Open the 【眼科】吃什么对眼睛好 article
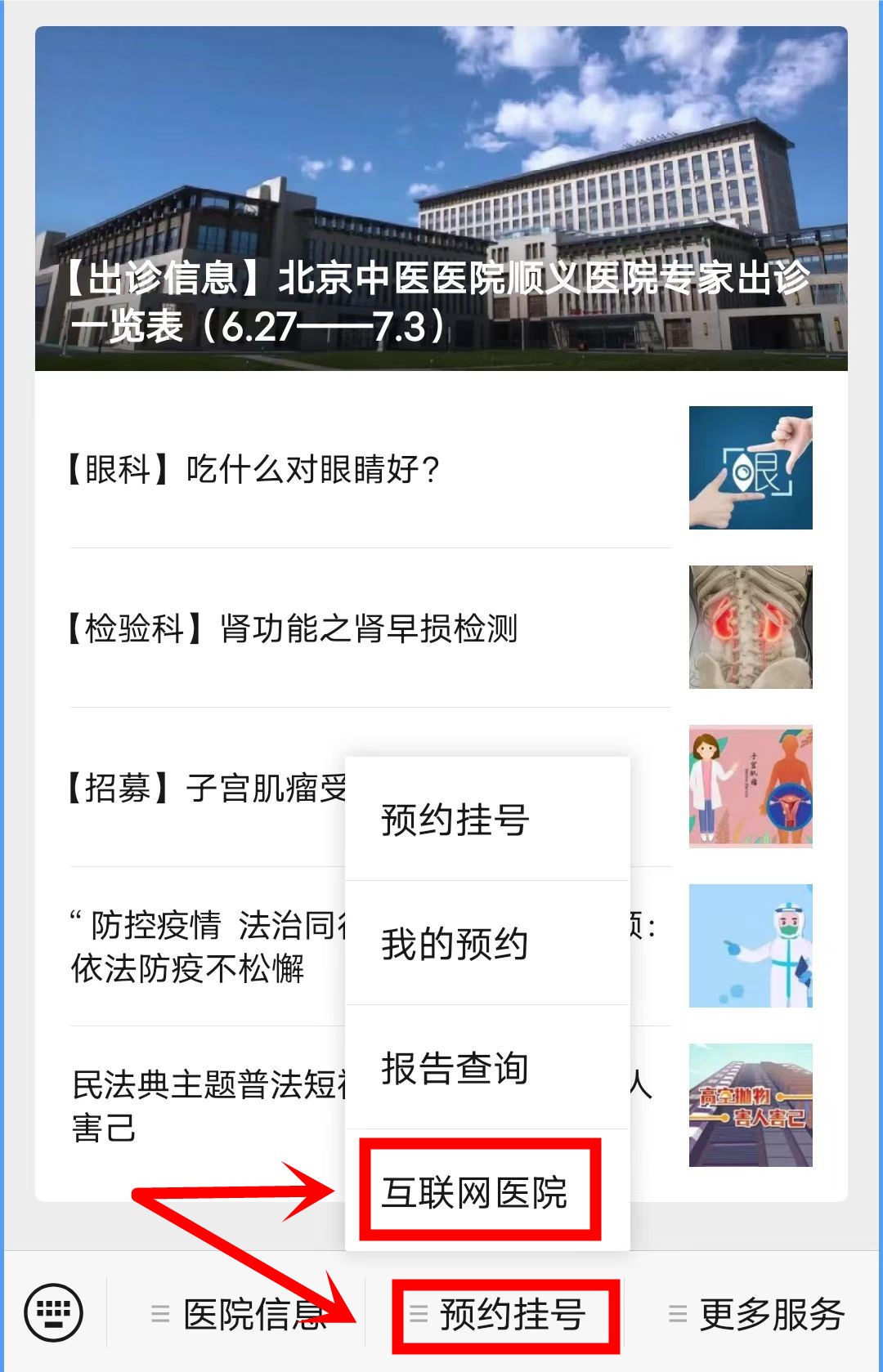Viewport: 883px width, 1372px height. [x=253, y=469]
